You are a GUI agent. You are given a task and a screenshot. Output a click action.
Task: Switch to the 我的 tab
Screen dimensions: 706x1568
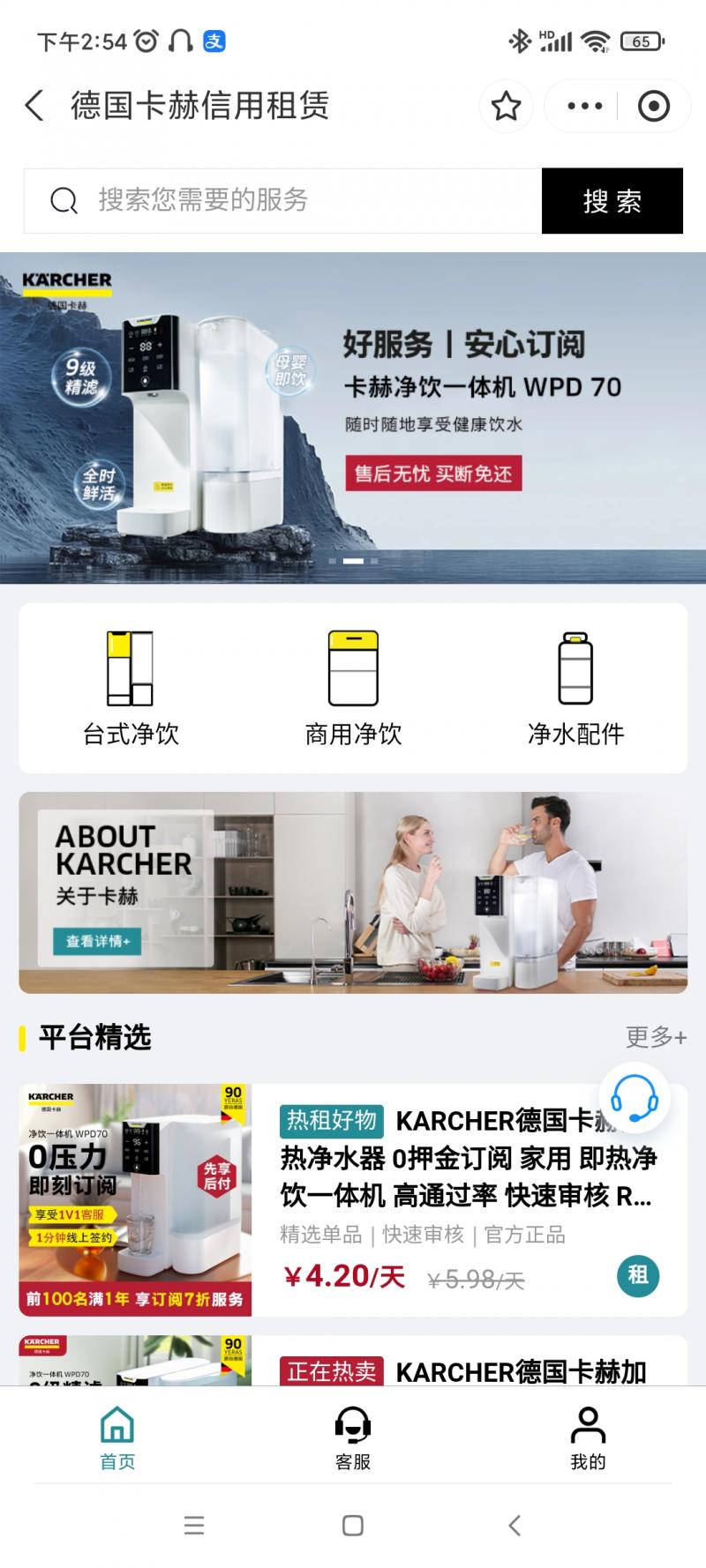point(588,1439)
